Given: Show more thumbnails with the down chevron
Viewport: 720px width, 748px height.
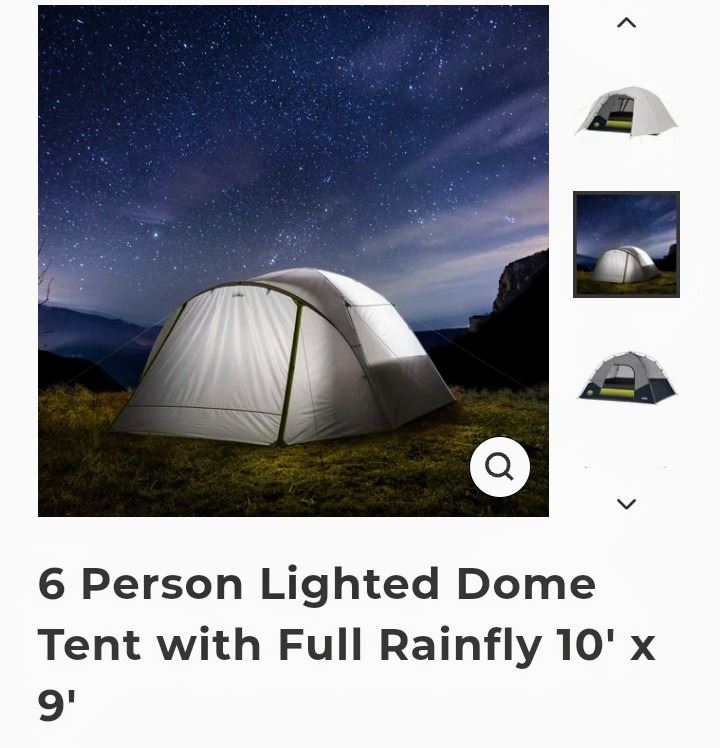Looking at the screenshot, I should pyautogui.click(x=626, y=504).
